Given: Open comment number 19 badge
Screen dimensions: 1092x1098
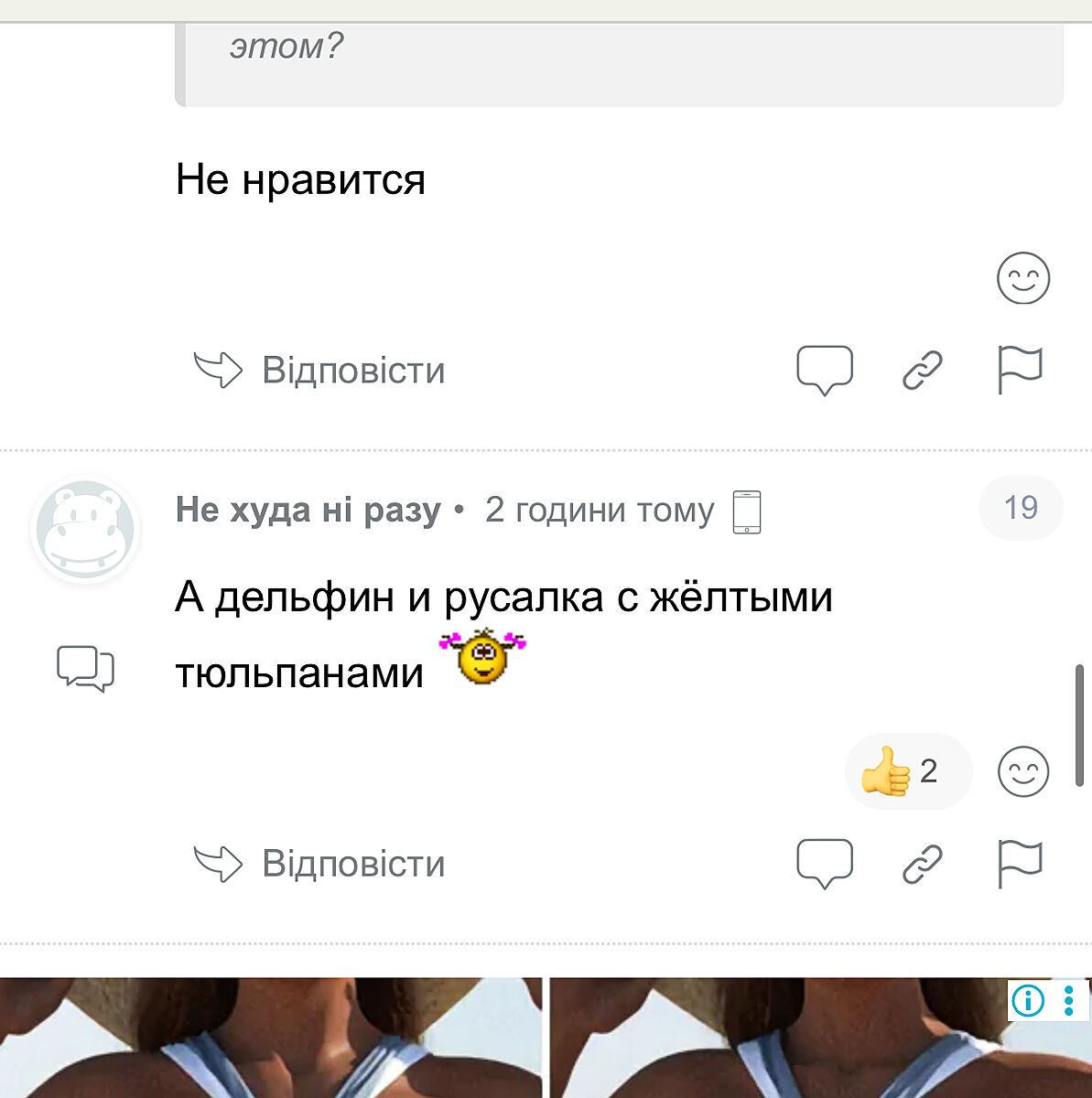Looking at the screenshot, I should (1021, 508).
